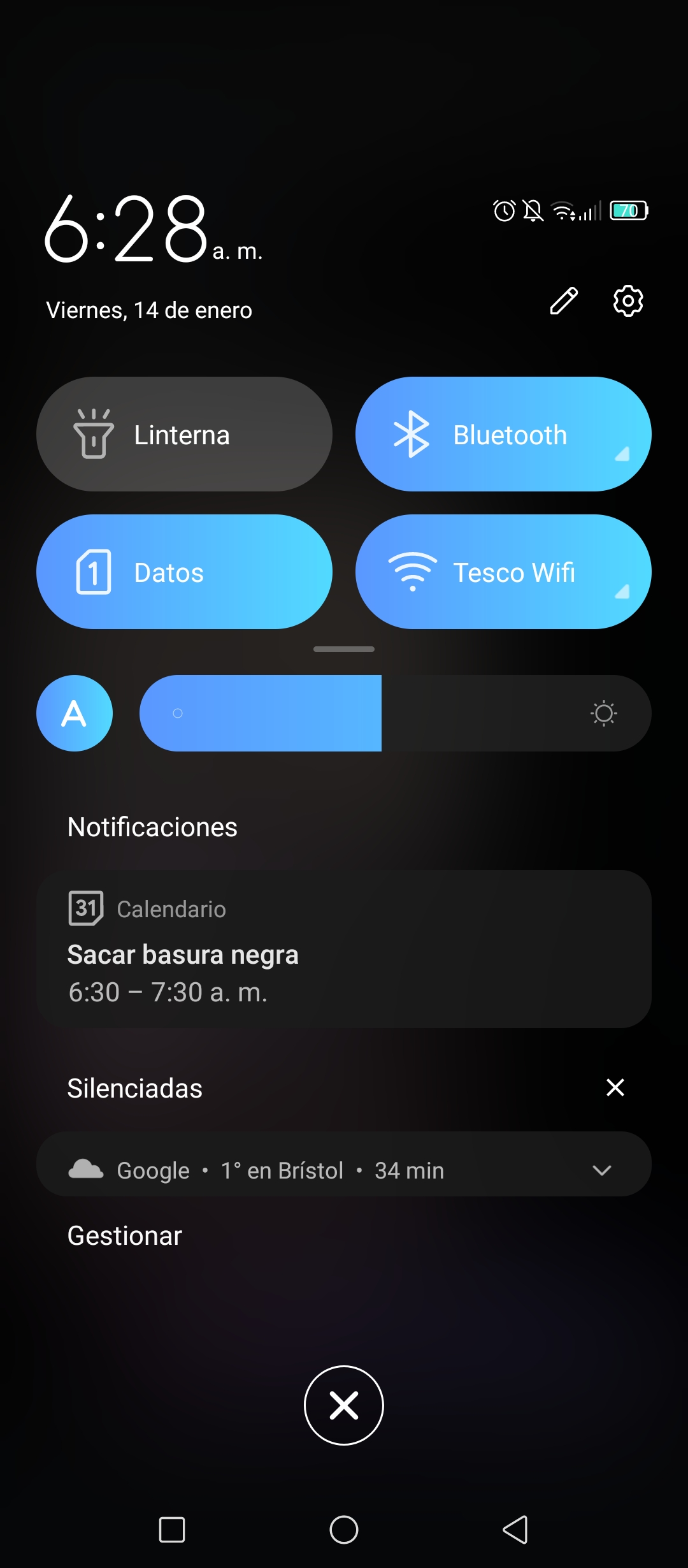Viewport: 688px width, 1568px height.
Task: Open Gestionar notifications
Action: coord(125,1235)
